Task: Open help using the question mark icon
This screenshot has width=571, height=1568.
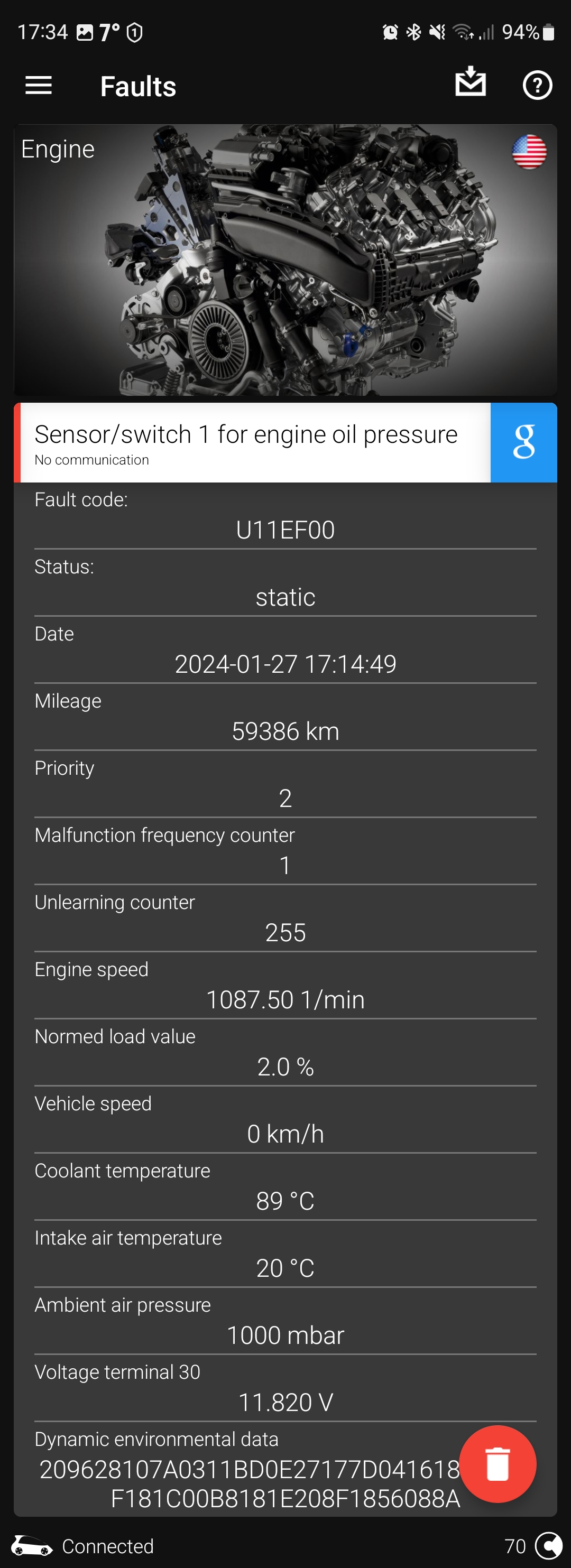Action: click(x=538, y=85)
